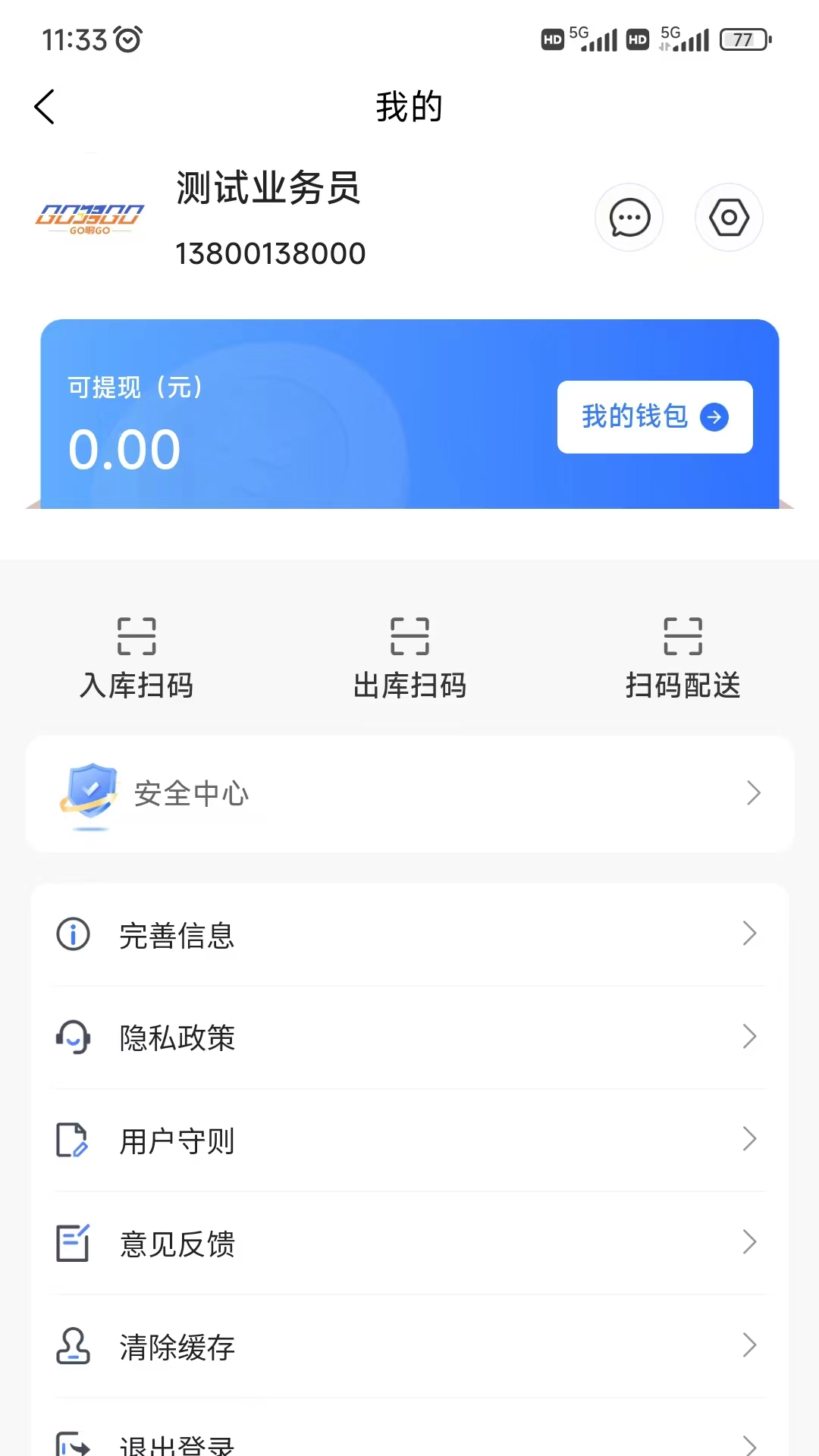Open the 意见反馈 row chevron

click(x=749, y=1244)
